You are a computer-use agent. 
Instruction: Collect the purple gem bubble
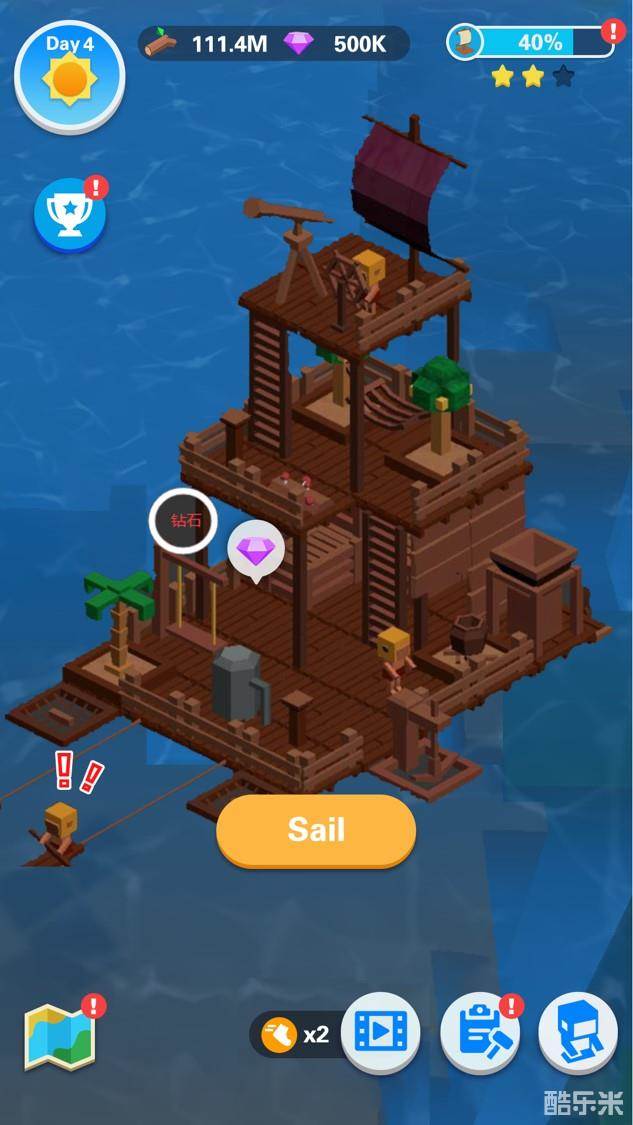click(x=256, y=549)
